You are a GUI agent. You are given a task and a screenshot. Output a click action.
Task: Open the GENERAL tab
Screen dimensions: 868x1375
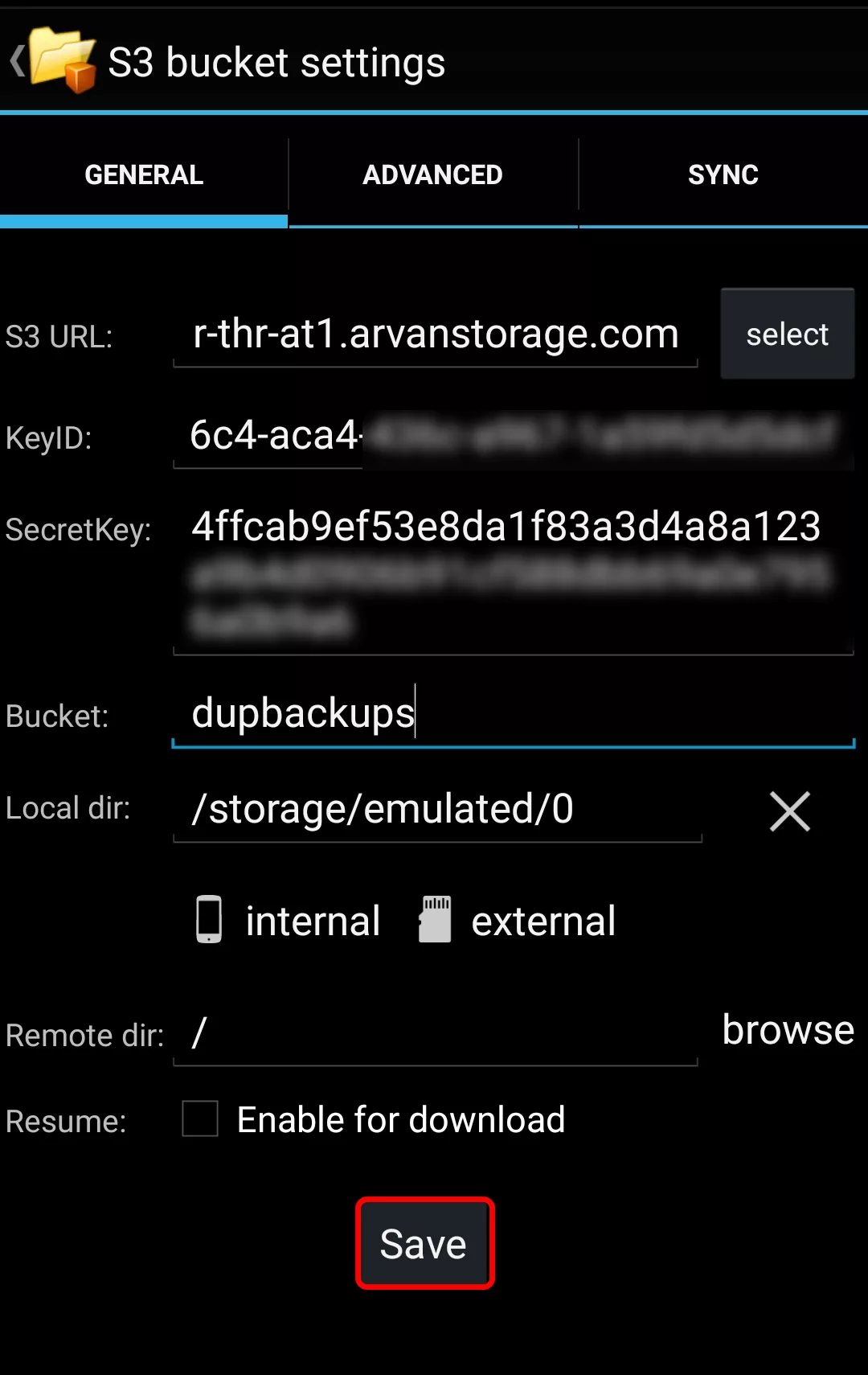tap(144, 174)
